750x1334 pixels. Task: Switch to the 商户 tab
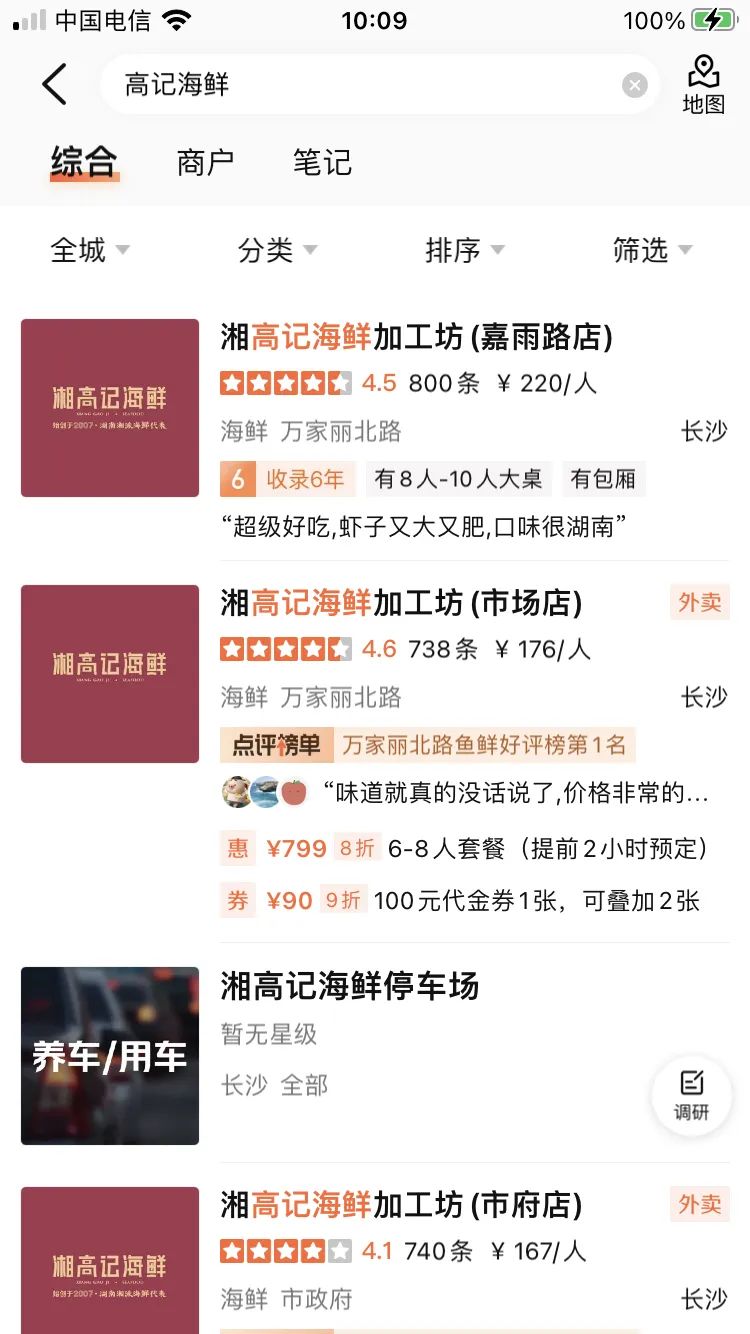click(205, 162)
